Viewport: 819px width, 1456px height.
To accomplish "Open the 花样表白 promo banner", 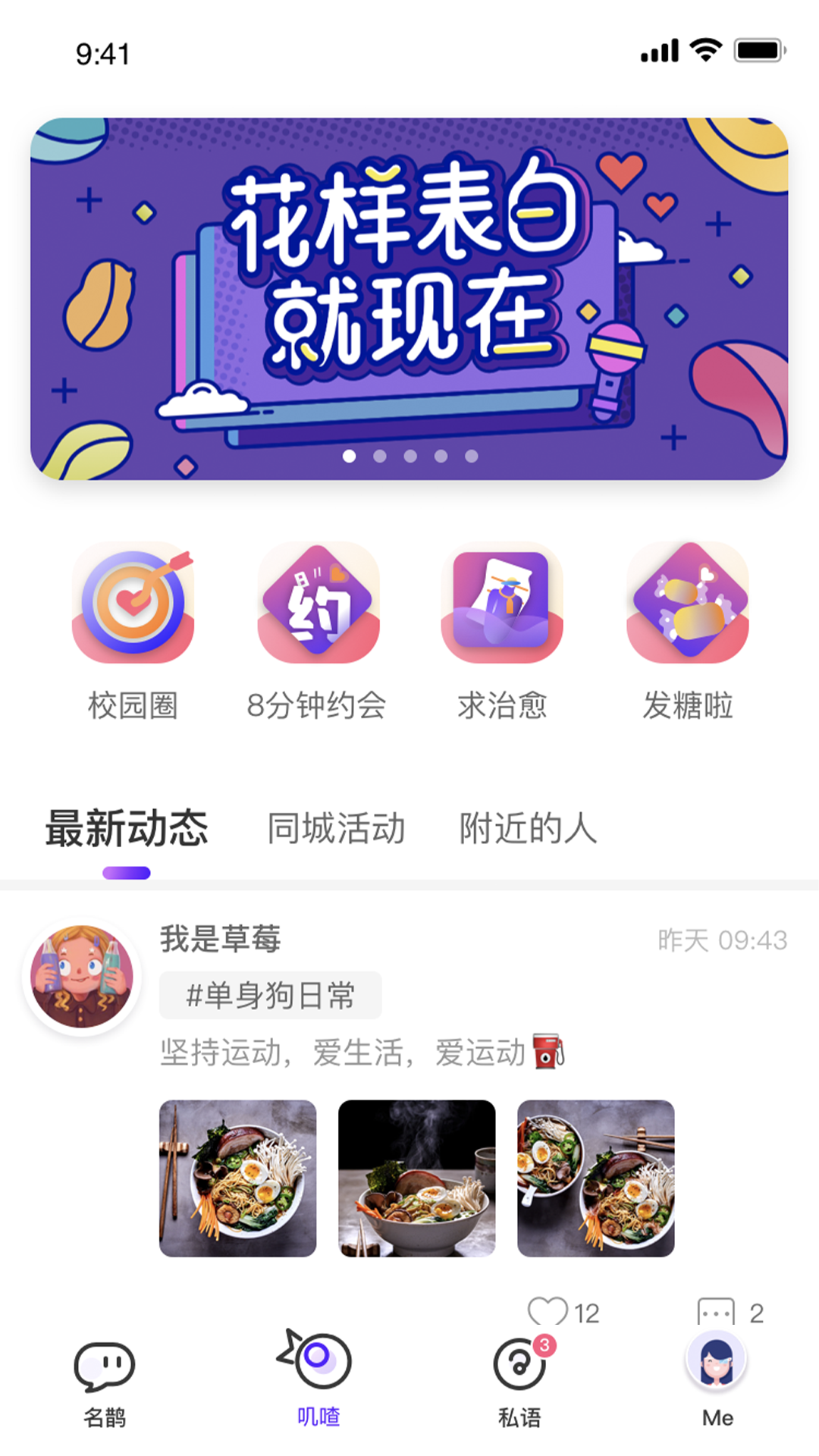I will click(409, 298).
